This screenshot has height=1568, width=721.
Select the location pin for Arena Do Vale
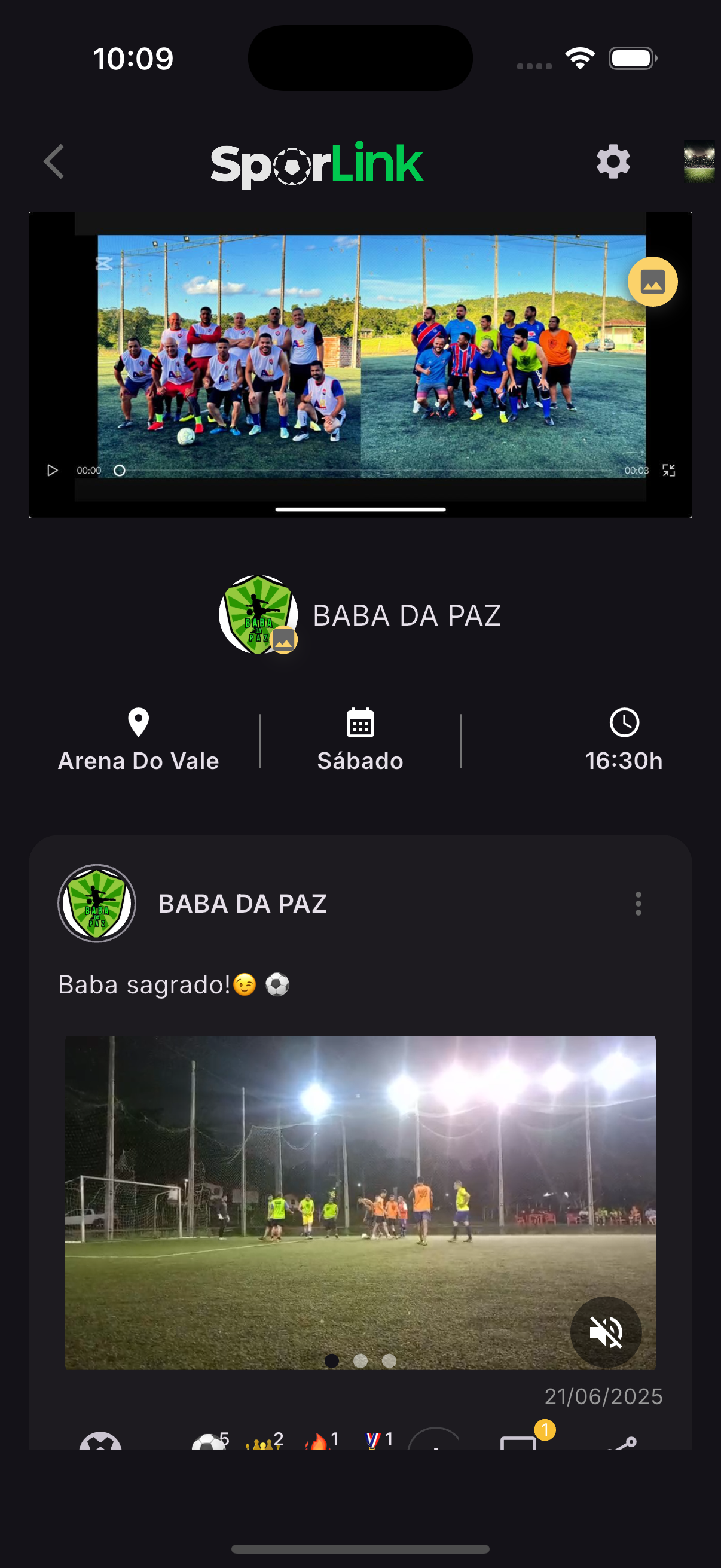(x=139, y=724)
